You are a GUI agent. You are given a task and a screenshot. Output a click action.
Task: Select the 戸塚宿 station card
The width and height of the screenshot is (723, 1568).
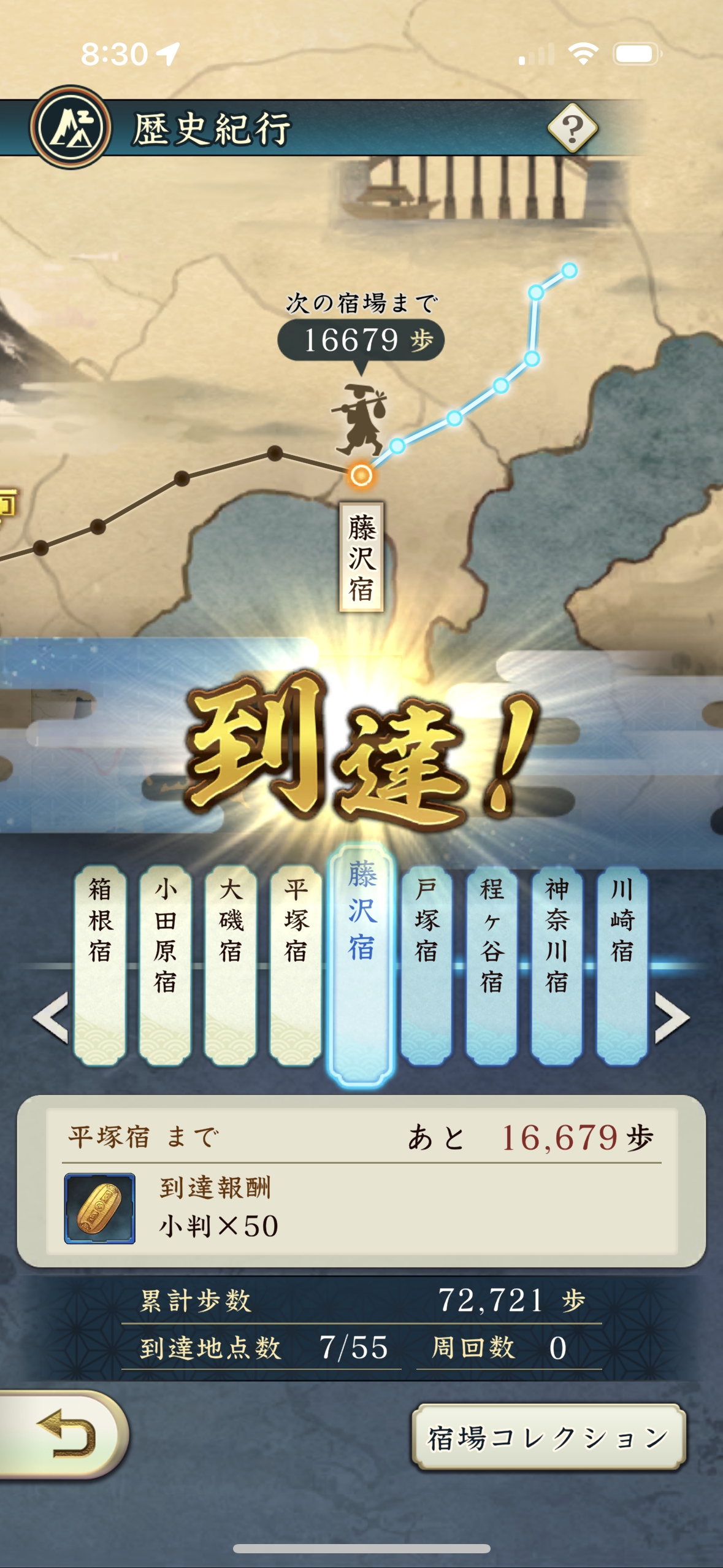(x=427, y=965)
